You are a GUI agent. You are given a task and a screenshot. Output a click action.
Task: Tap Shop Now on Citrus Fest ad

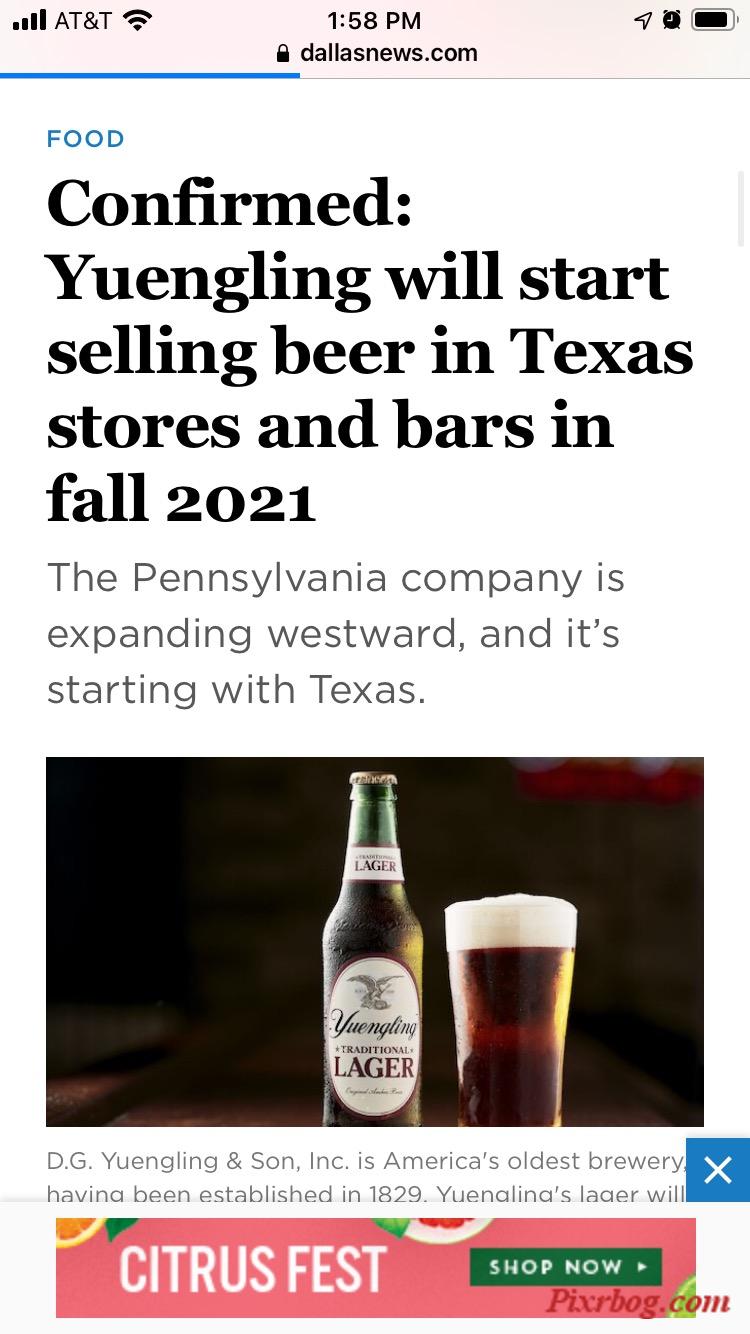565,1266
